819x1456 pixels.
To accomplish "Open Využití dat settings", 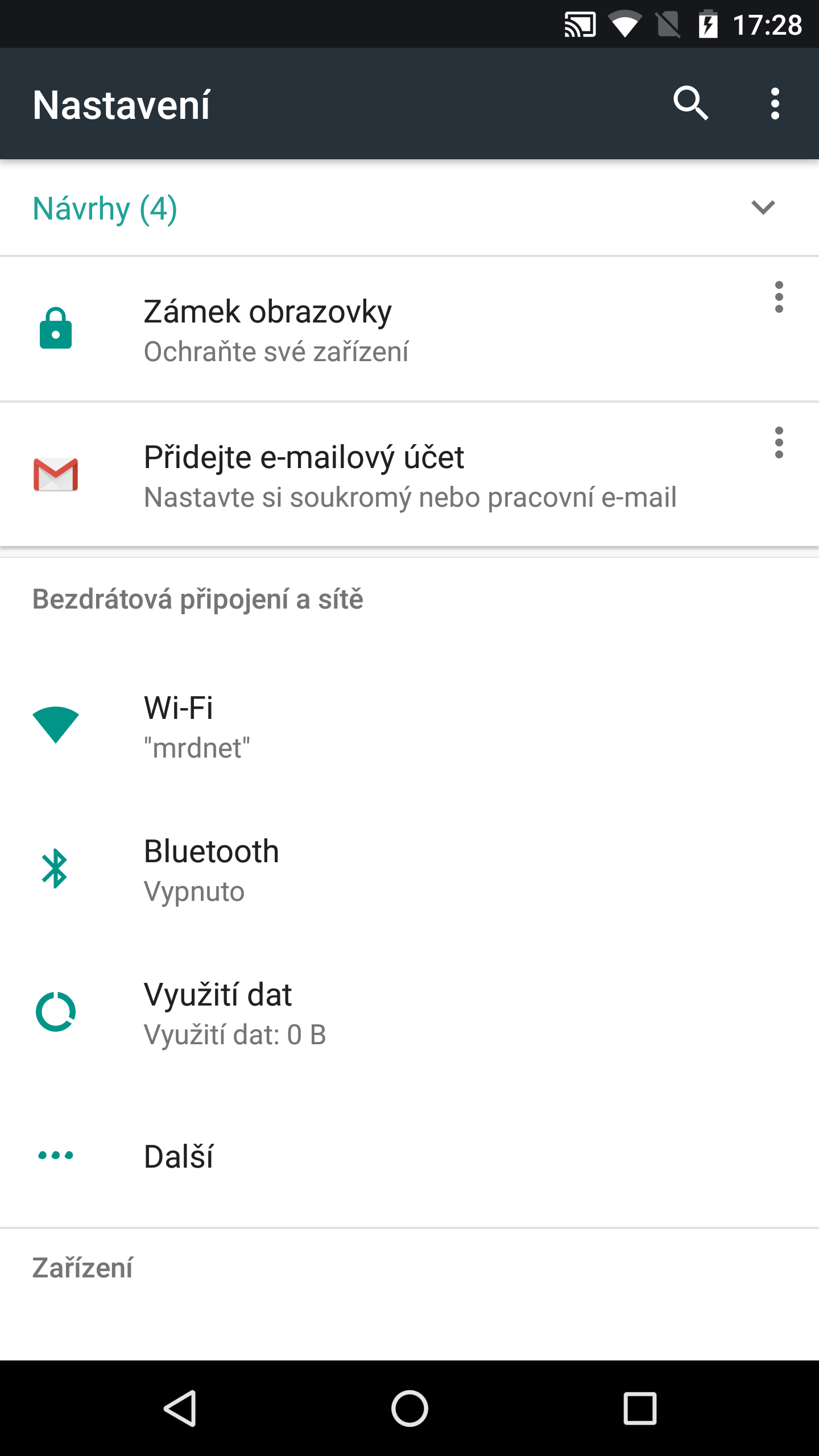I will click(x=409, y=1014).
